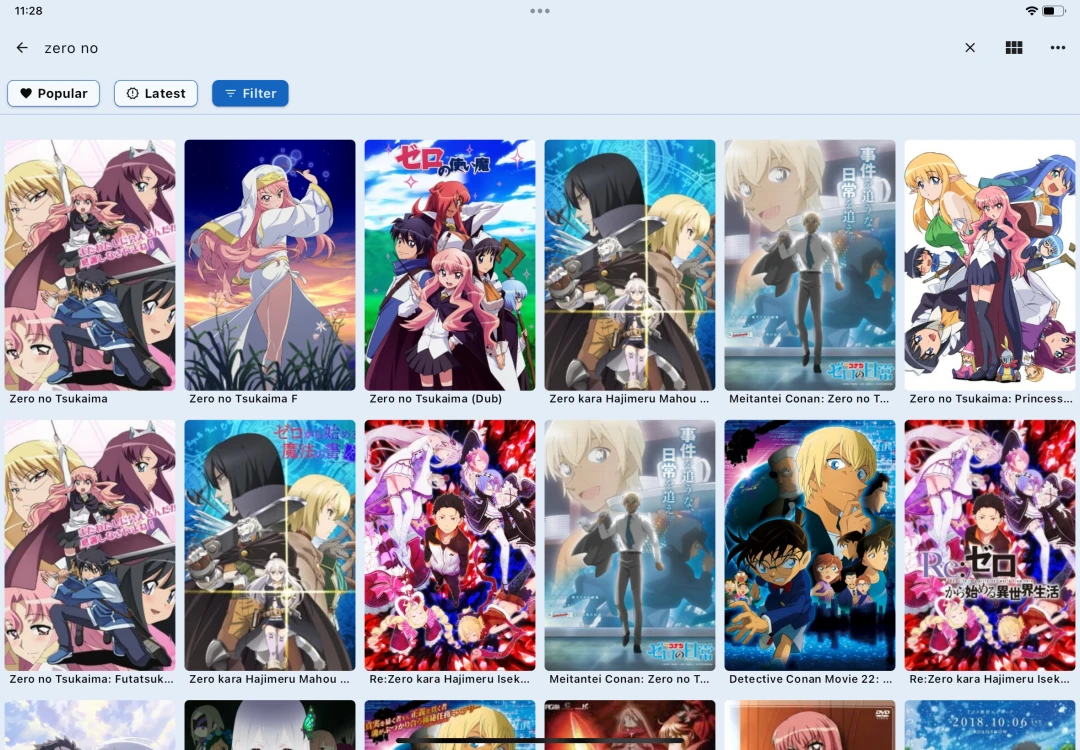Clear the search query with X
Image resolution: width=1080 pixels, height=750 pixels.
tap(970, 48)
